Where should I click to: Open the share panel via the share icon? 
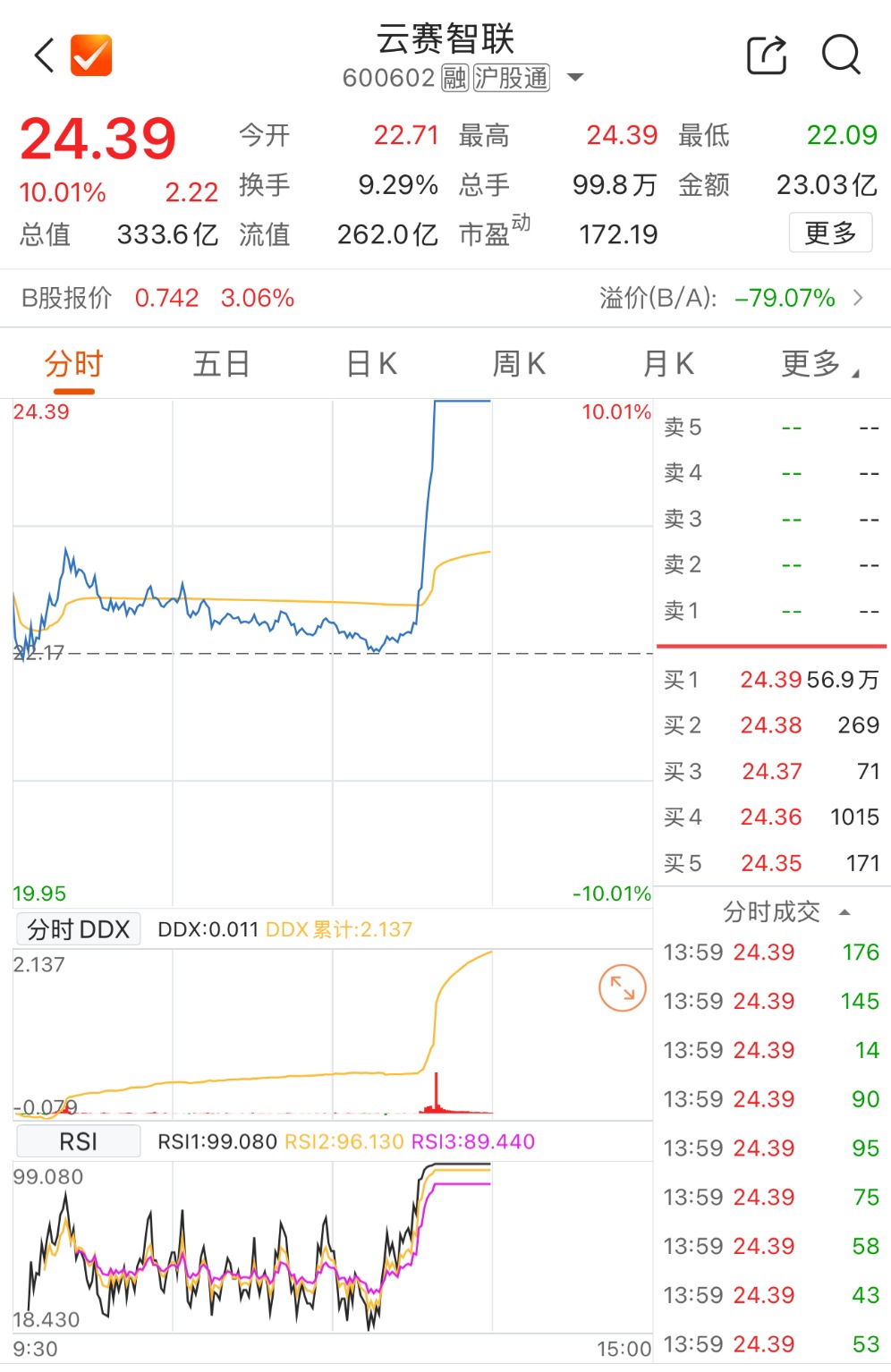pyautogui.click(x=765, y=55)
